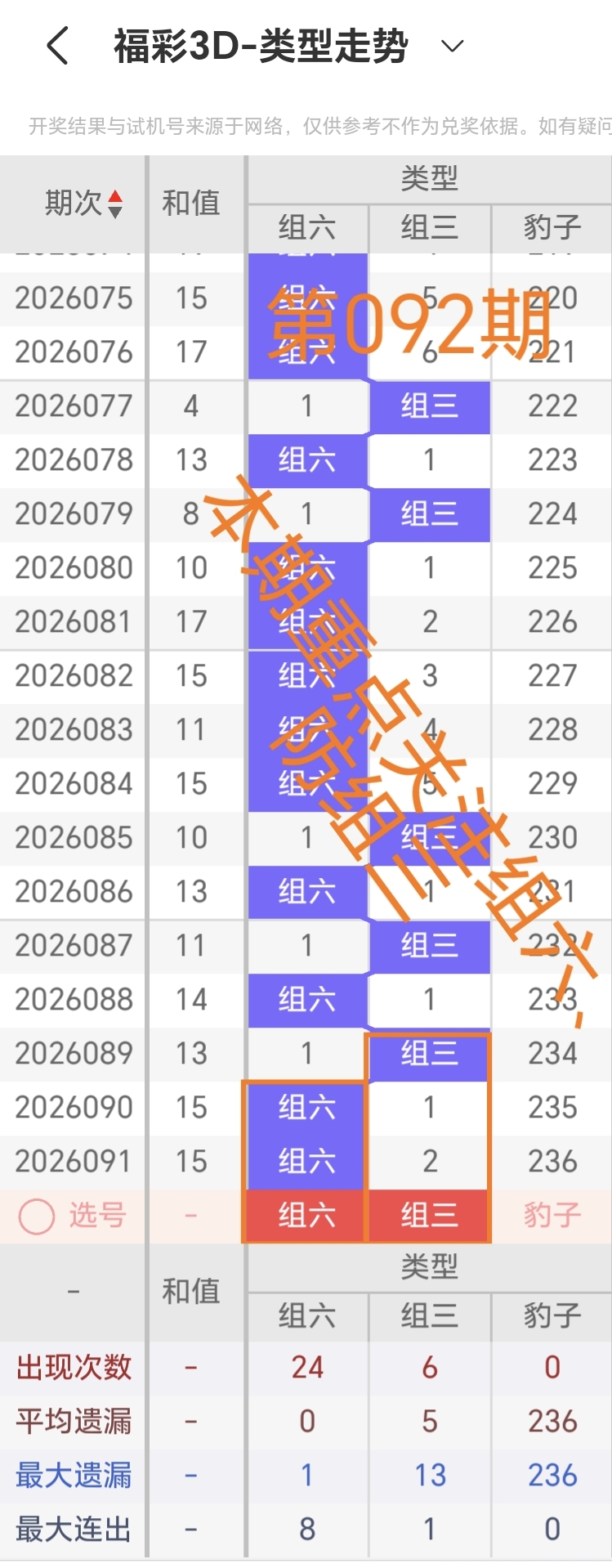Select the 2026091 period row
Screen dimensions: 612x1568
point(72,1162)
